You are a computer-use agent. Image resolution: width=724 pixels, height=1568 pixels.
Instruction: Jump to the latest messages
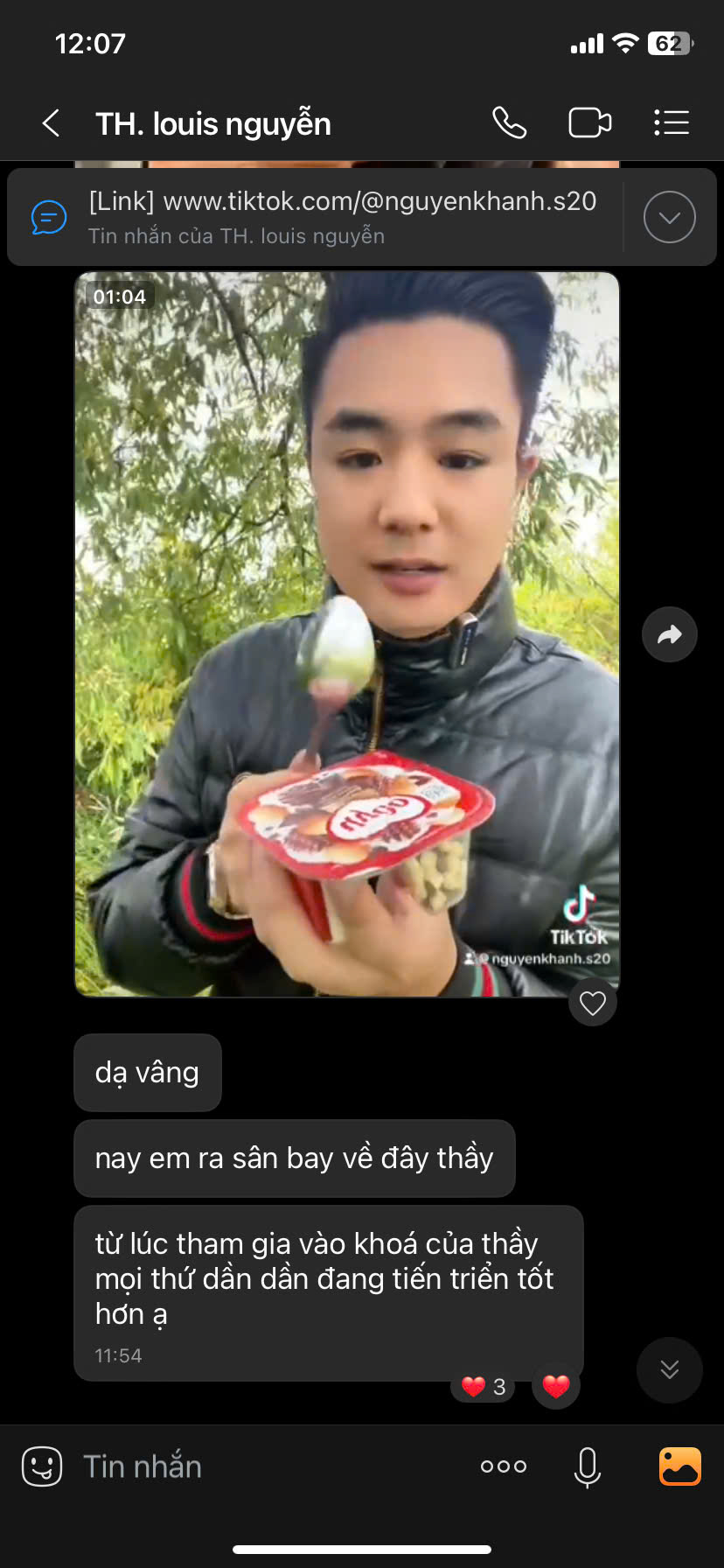tap(670, 1370)
